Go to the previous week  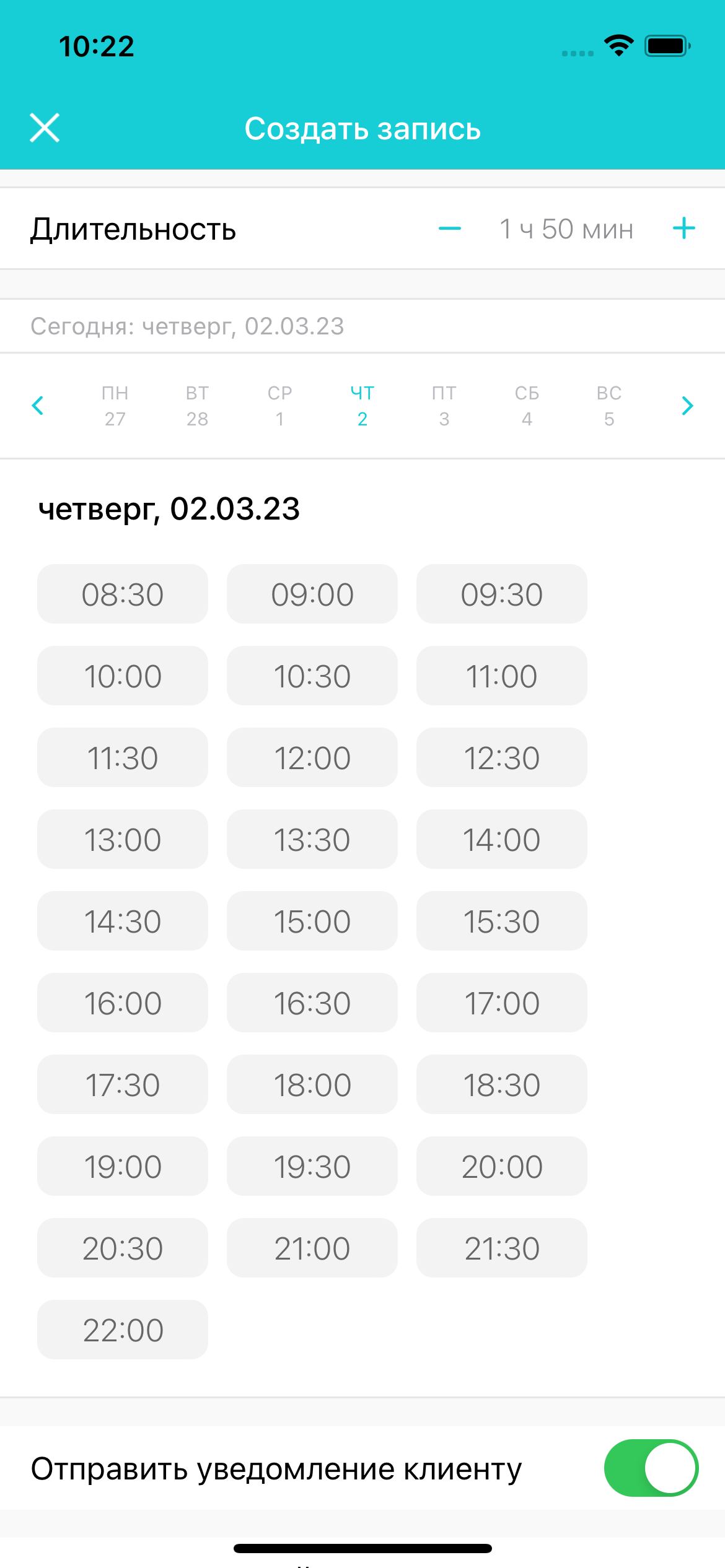[38, 406]
